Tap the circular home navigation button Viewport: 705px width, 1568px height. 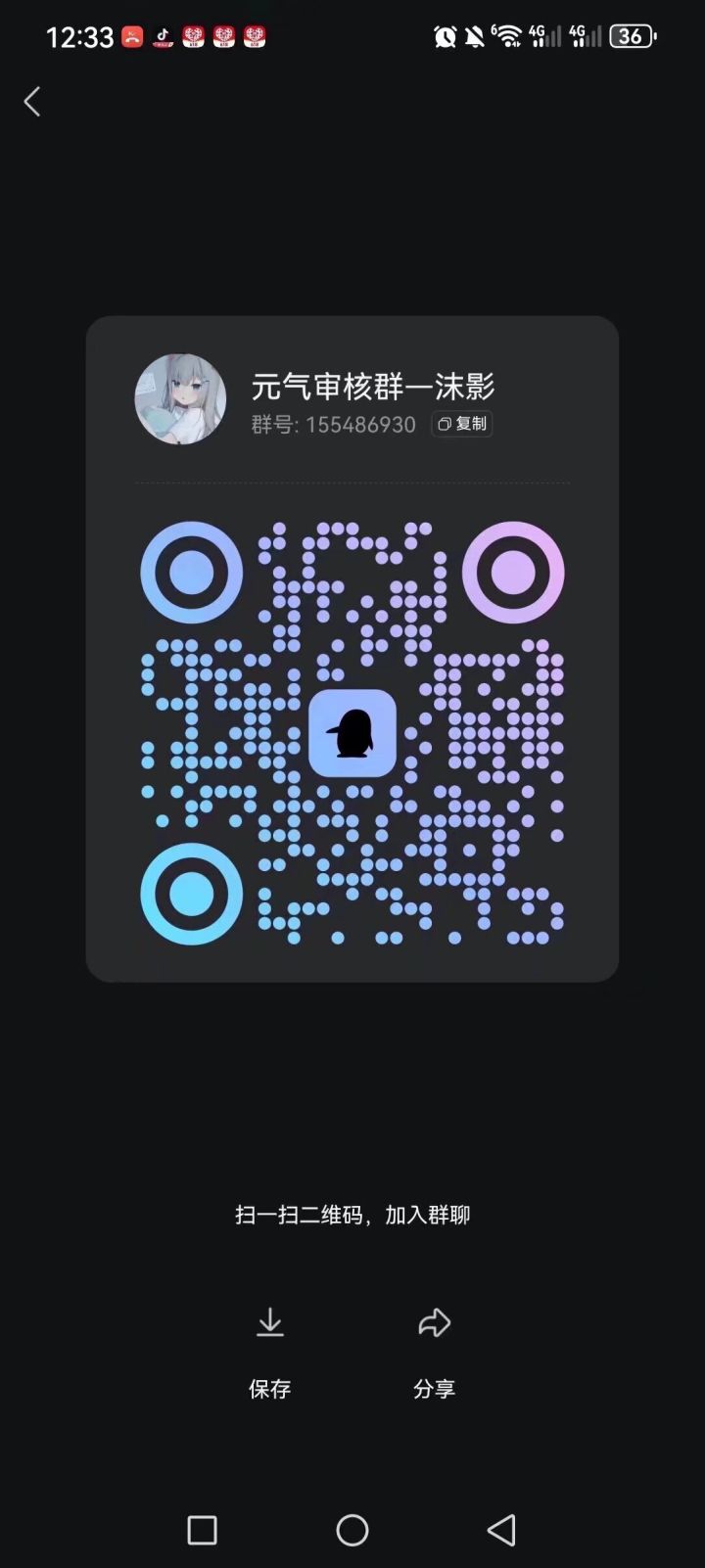(x=352, y=1529)
